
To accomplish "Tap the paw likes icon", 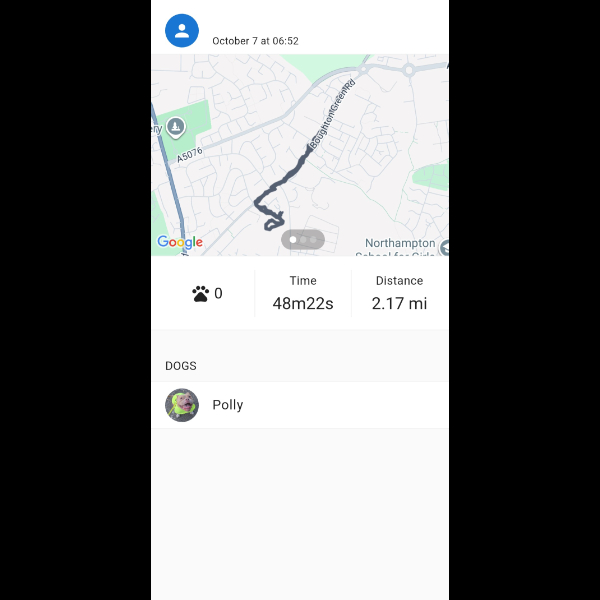I will click(x=200, y=294).
